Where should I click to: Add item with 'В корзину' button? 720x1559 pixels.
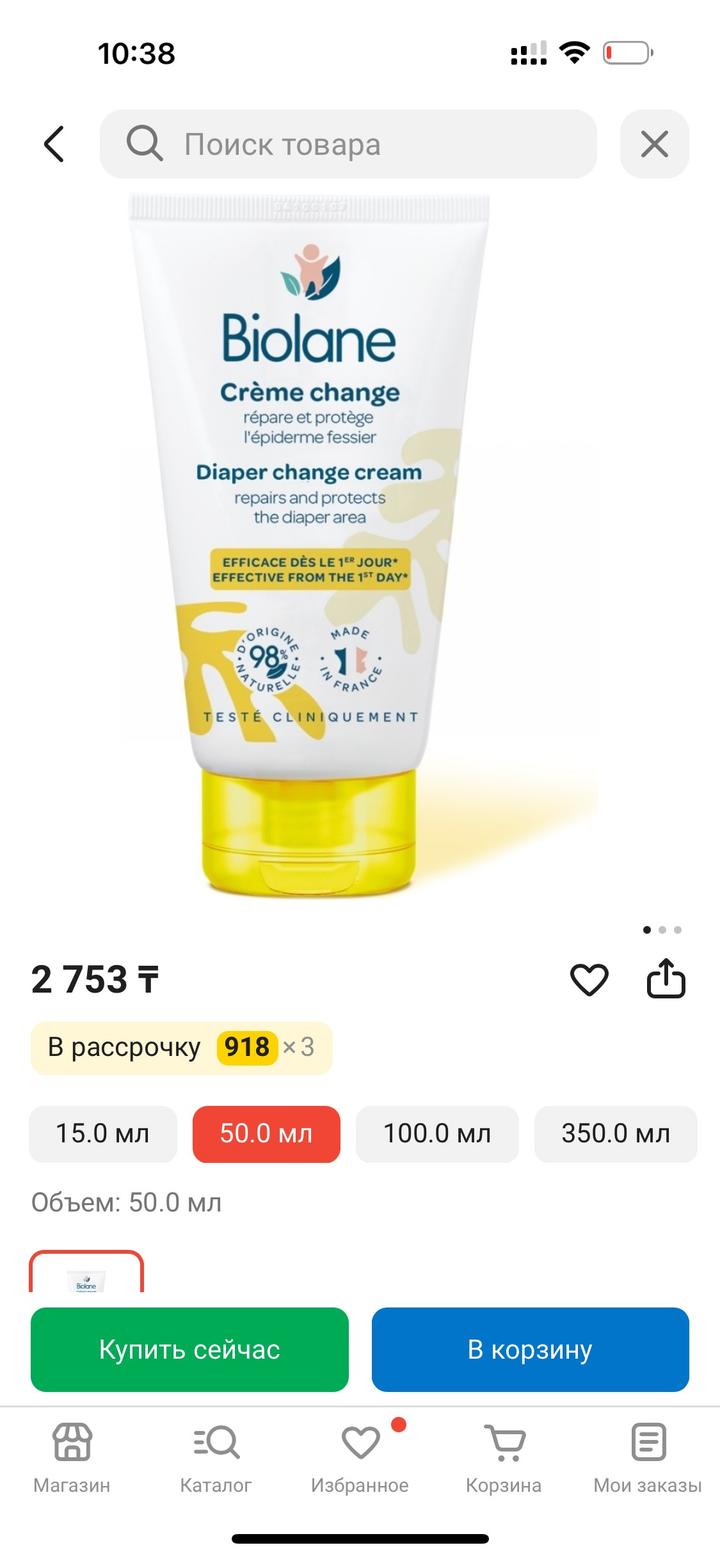(x=530, y=1349)
